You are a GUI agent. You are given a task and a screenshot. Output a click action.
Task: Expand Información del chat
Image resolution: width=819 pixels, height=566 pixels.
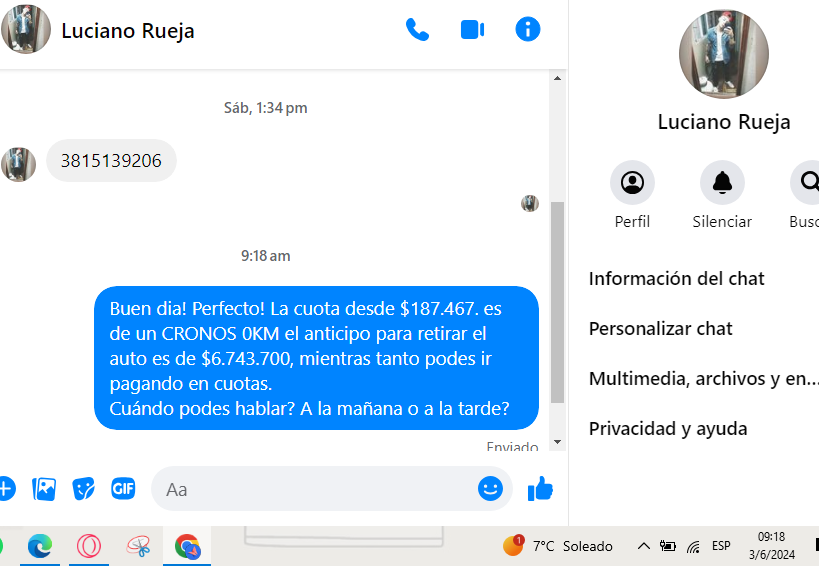pos(677,279)
